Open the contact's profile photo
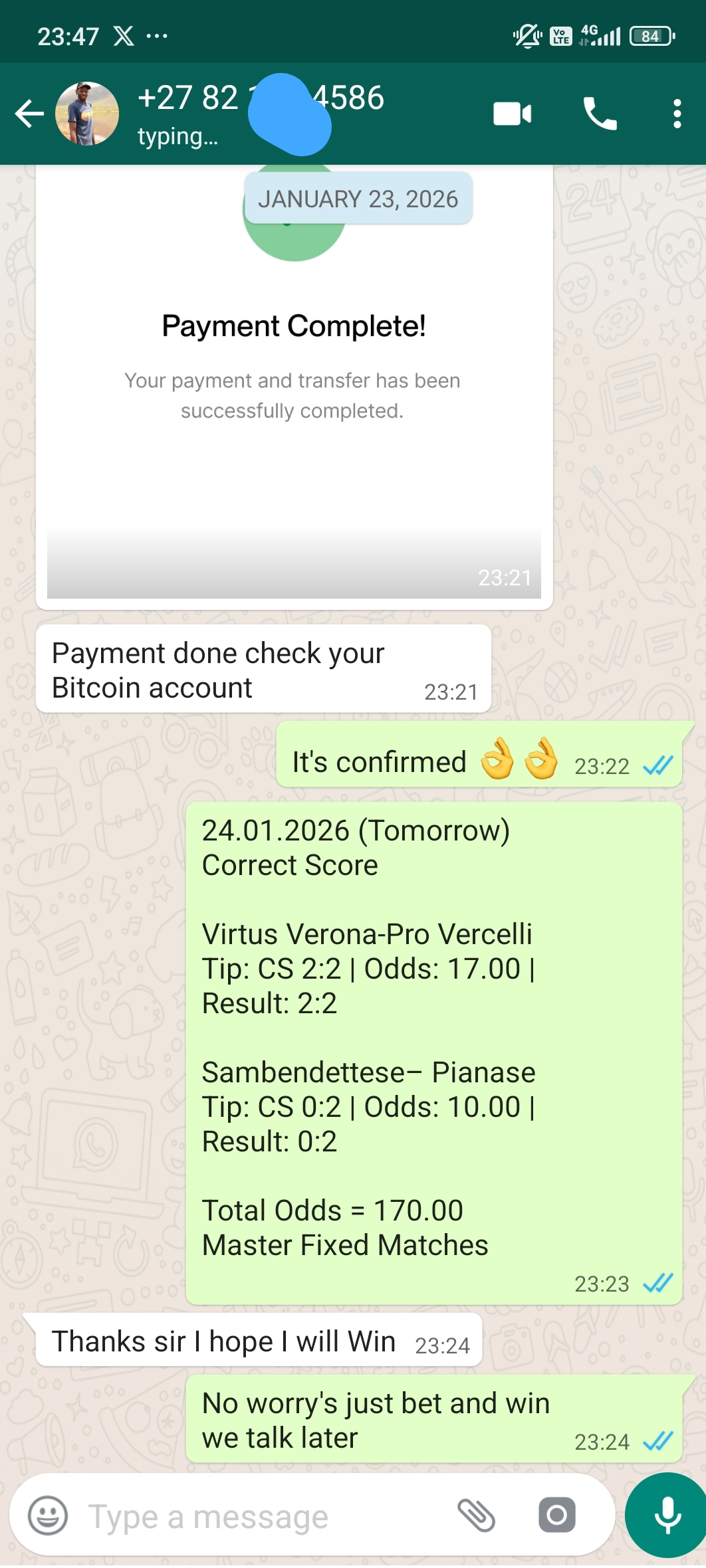Screen dimensions: 706x1568 coord(87,114)
